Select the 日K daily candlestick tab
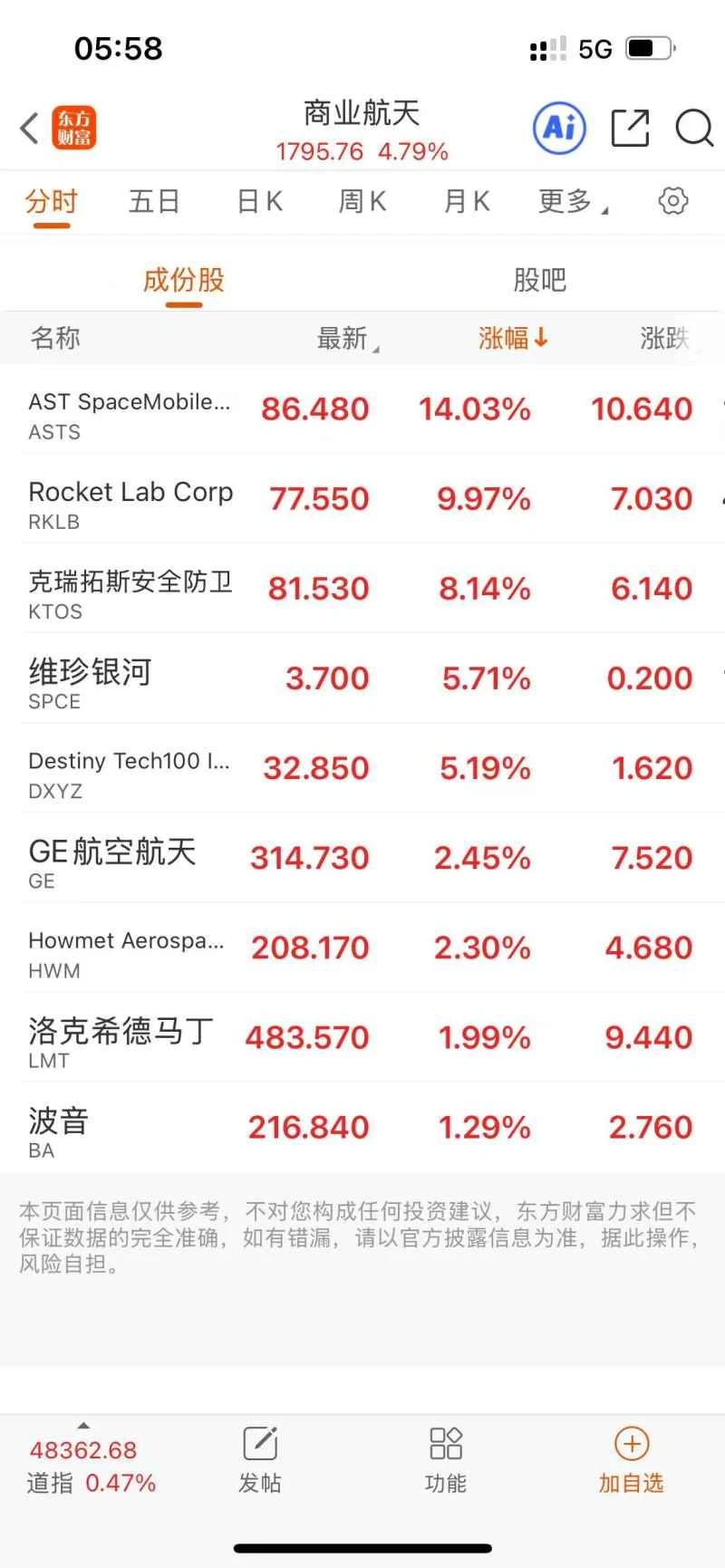The width and height of the screenshot is (725, 1568). pos(258,201)
